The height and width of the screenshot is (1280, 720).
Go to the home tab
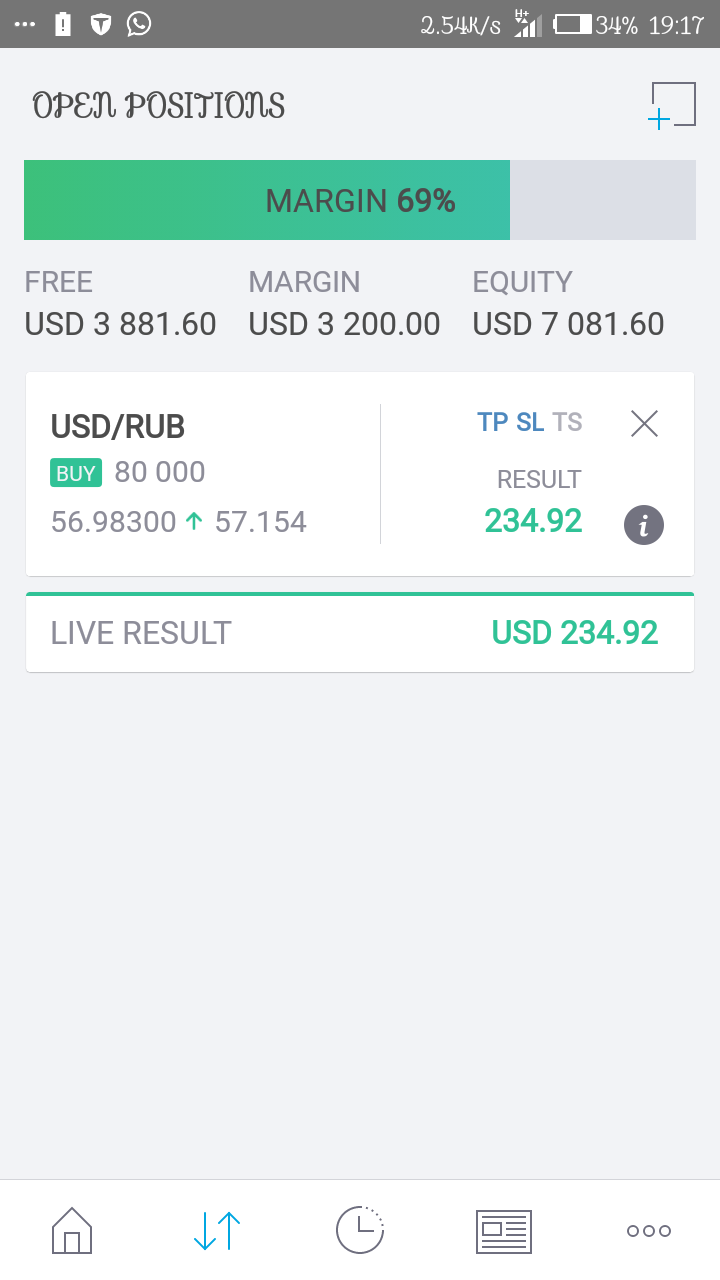72,1230
